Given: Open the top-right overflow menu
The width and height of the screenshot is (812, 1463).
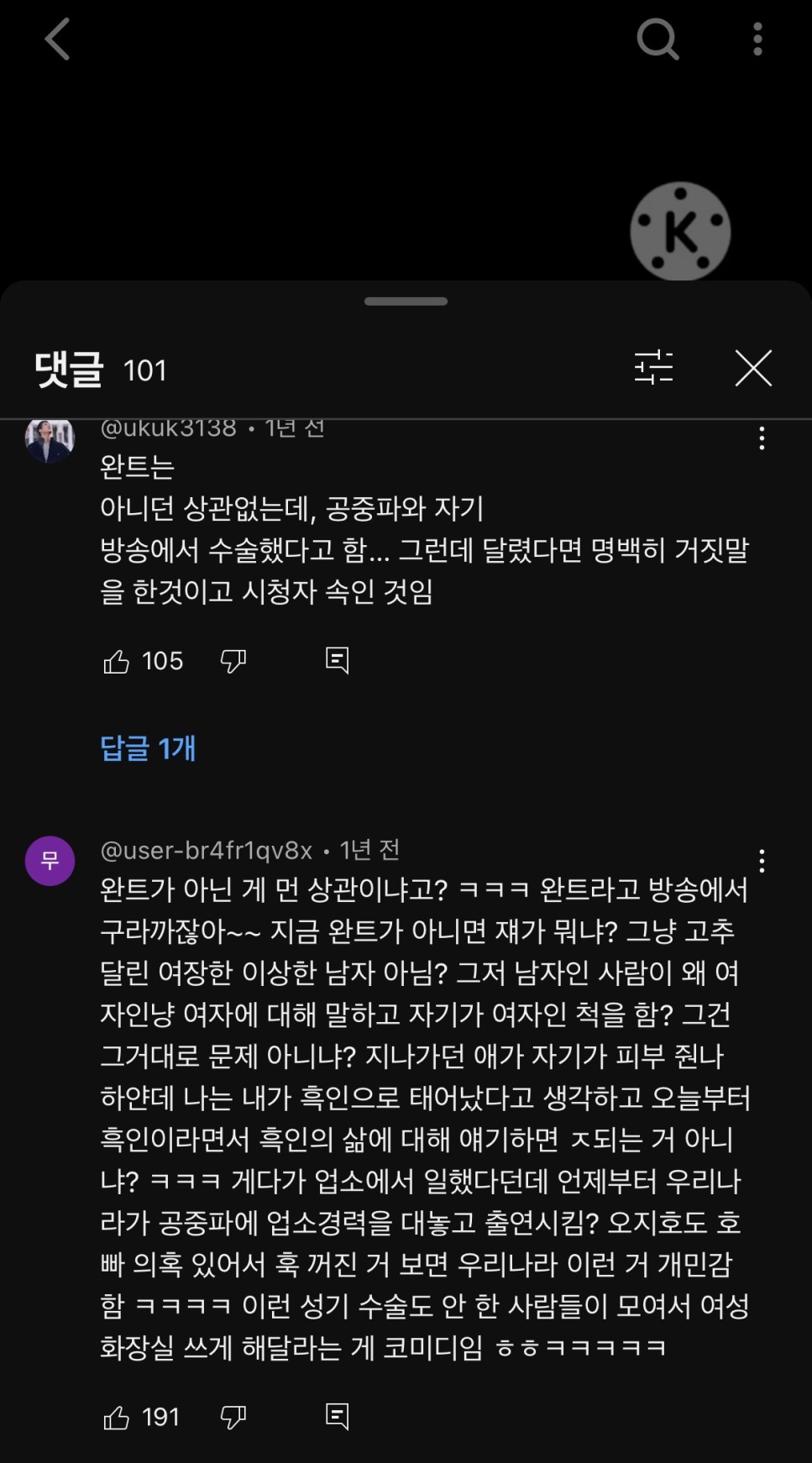Looking at the screenshot, I should (x=757, y=39).
